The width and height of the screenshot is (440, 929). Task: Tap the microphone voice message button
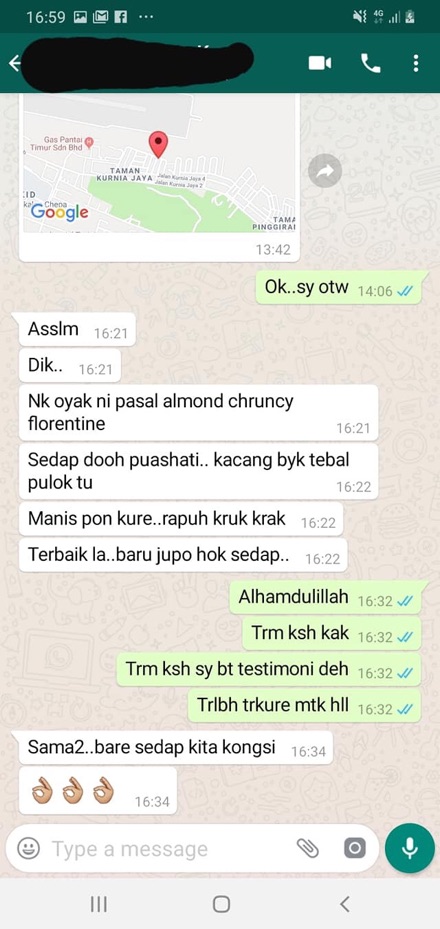pyautogui.click(x=409, y=848)
